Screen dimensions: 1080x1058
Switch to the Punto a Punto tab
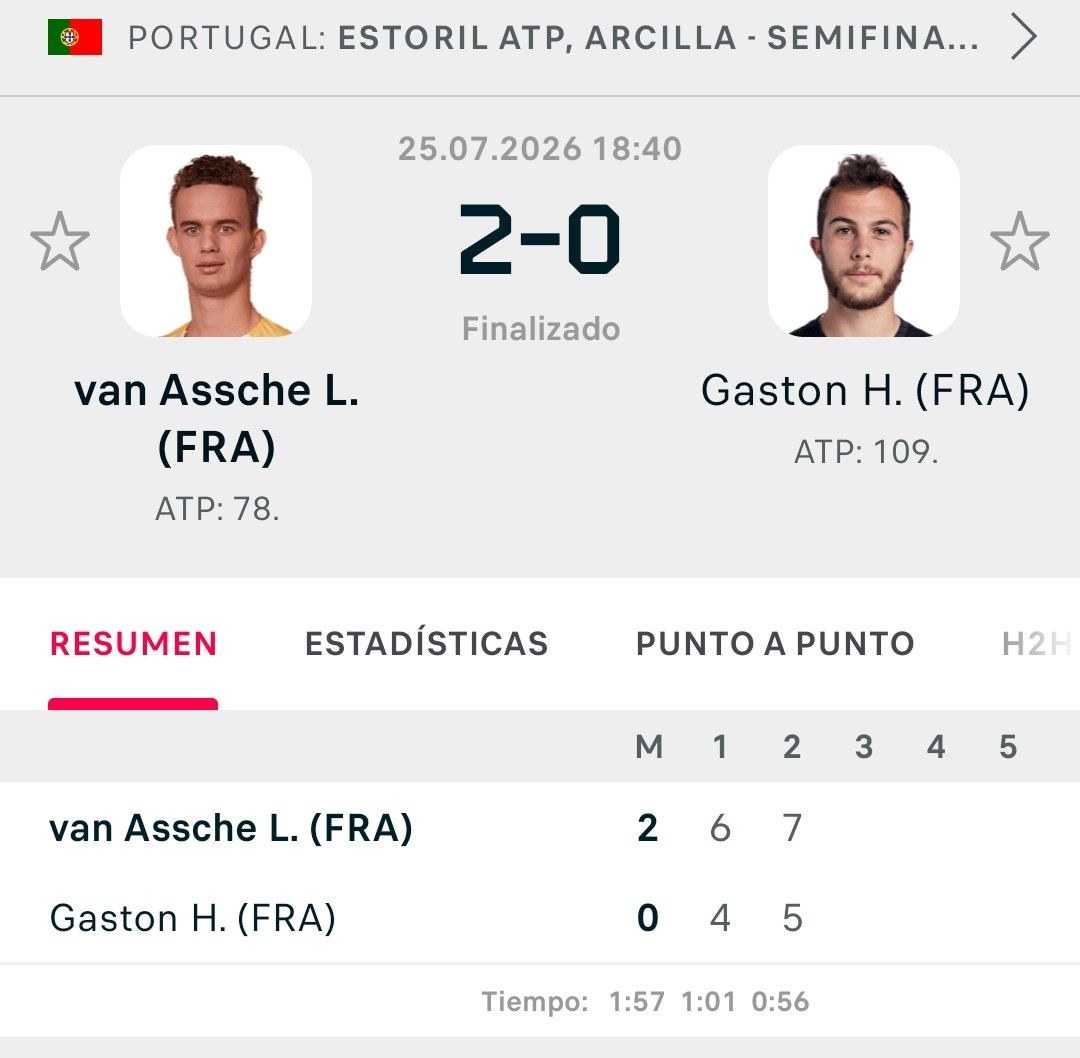point(775,644)
